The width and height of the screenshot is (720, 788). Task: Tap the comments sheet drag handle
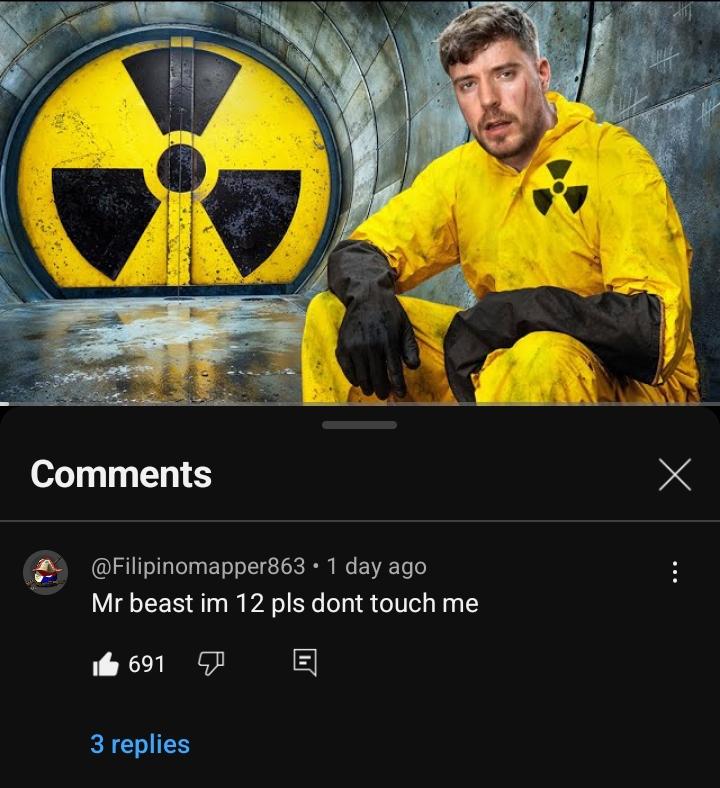coord(360,425)
